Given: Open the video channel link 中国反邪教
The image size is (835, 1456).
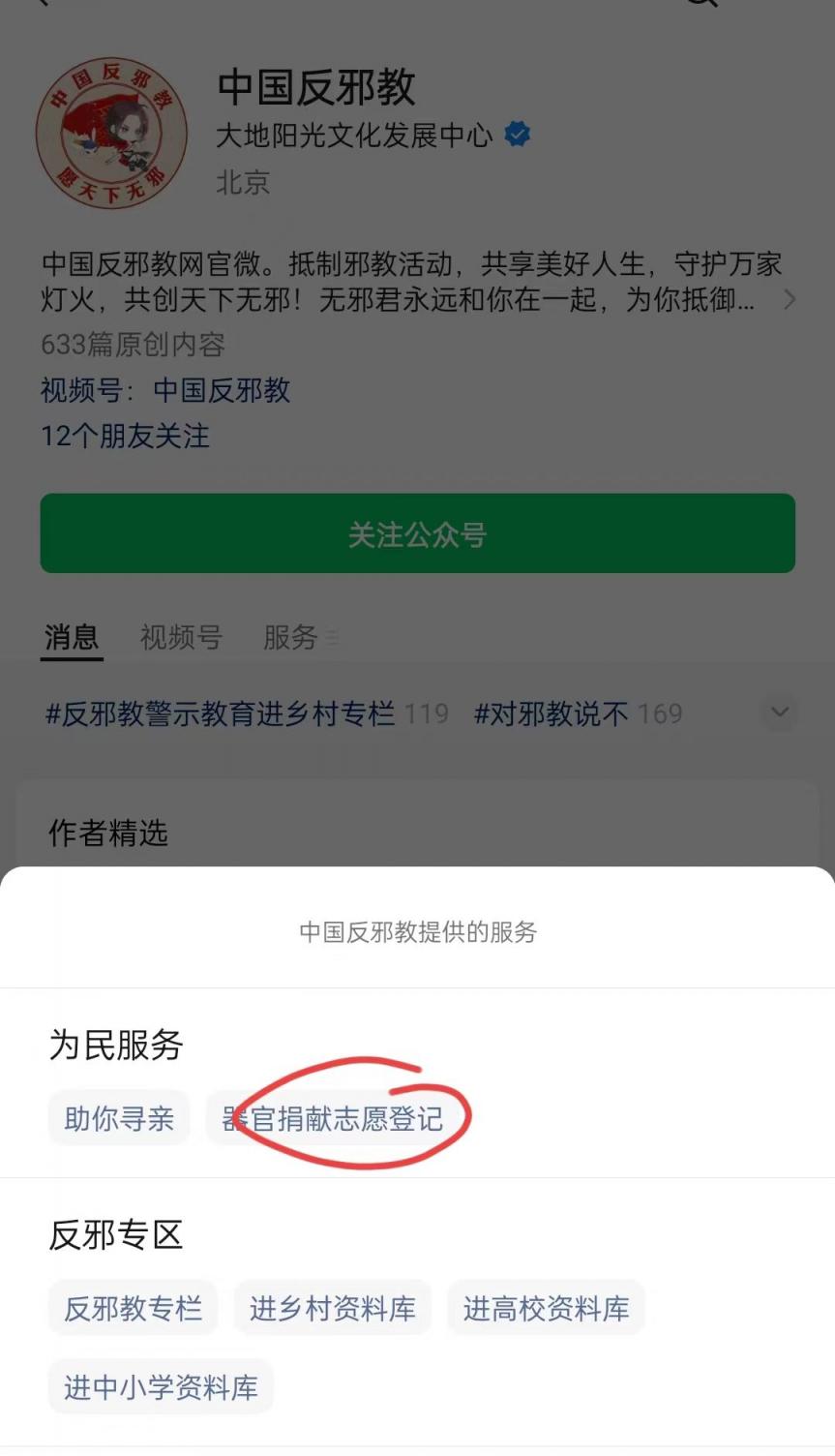Looking at the screenshot, I should point(221,390).
